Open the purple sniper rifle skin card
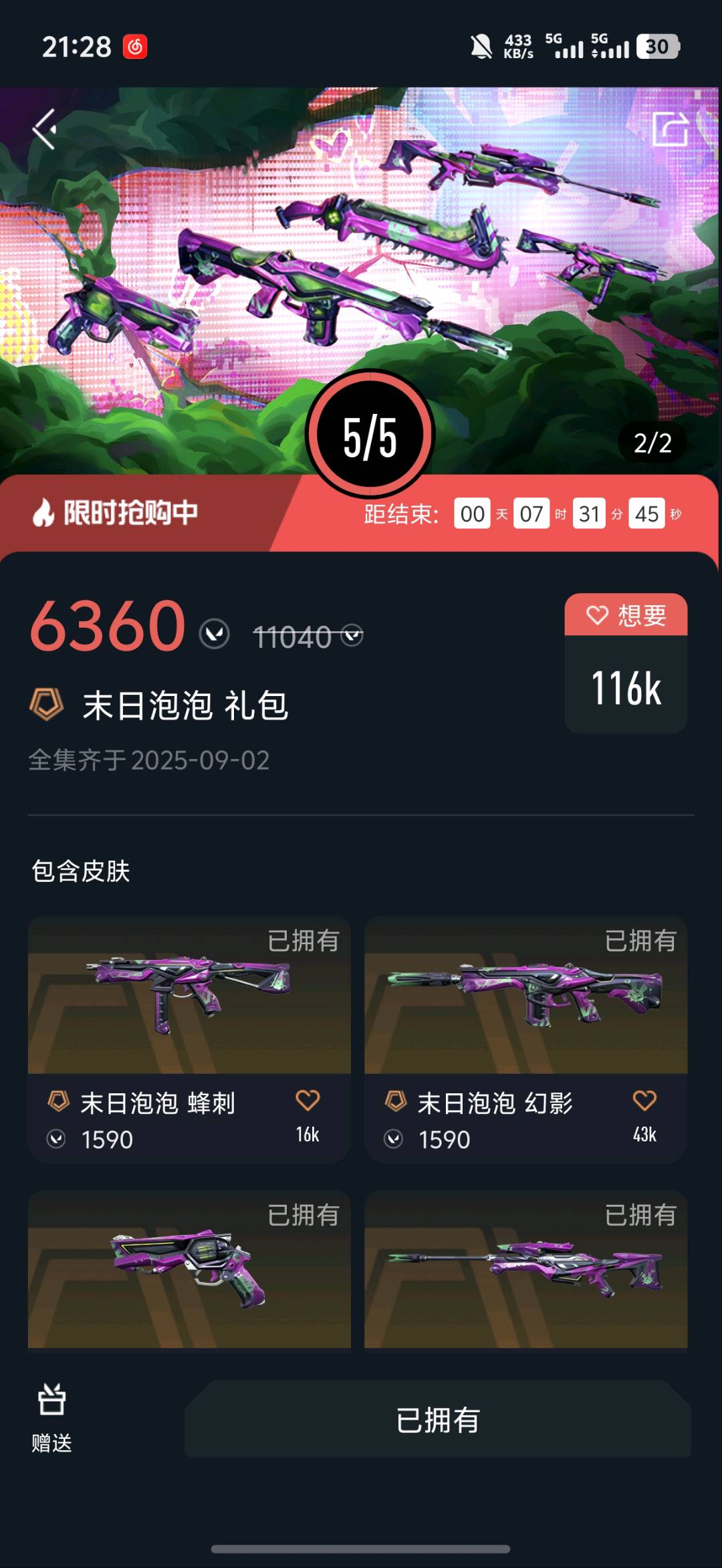This screenshot has height=1568, width=722. click(525, 1269)
